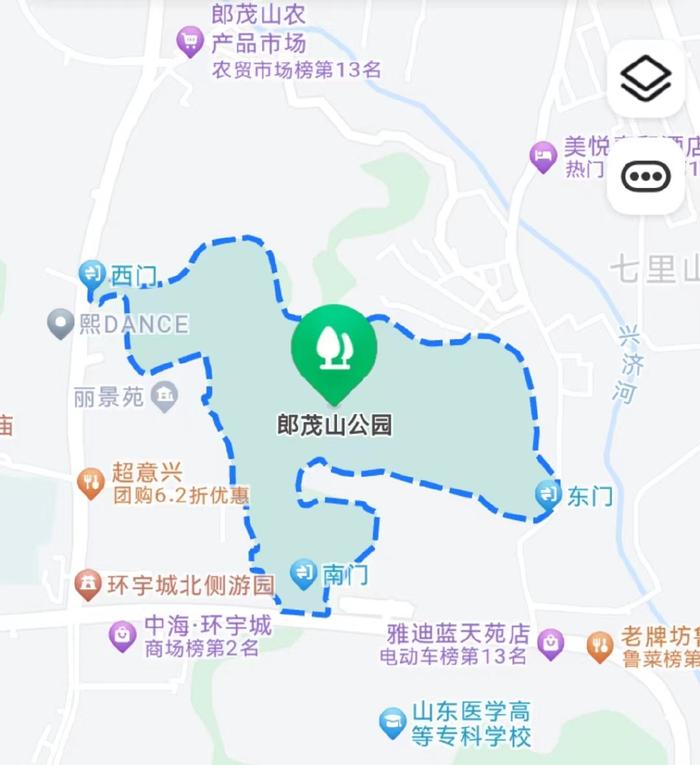Open the more options button
Viewport: 700px width, 765px height.
[645, 177]
